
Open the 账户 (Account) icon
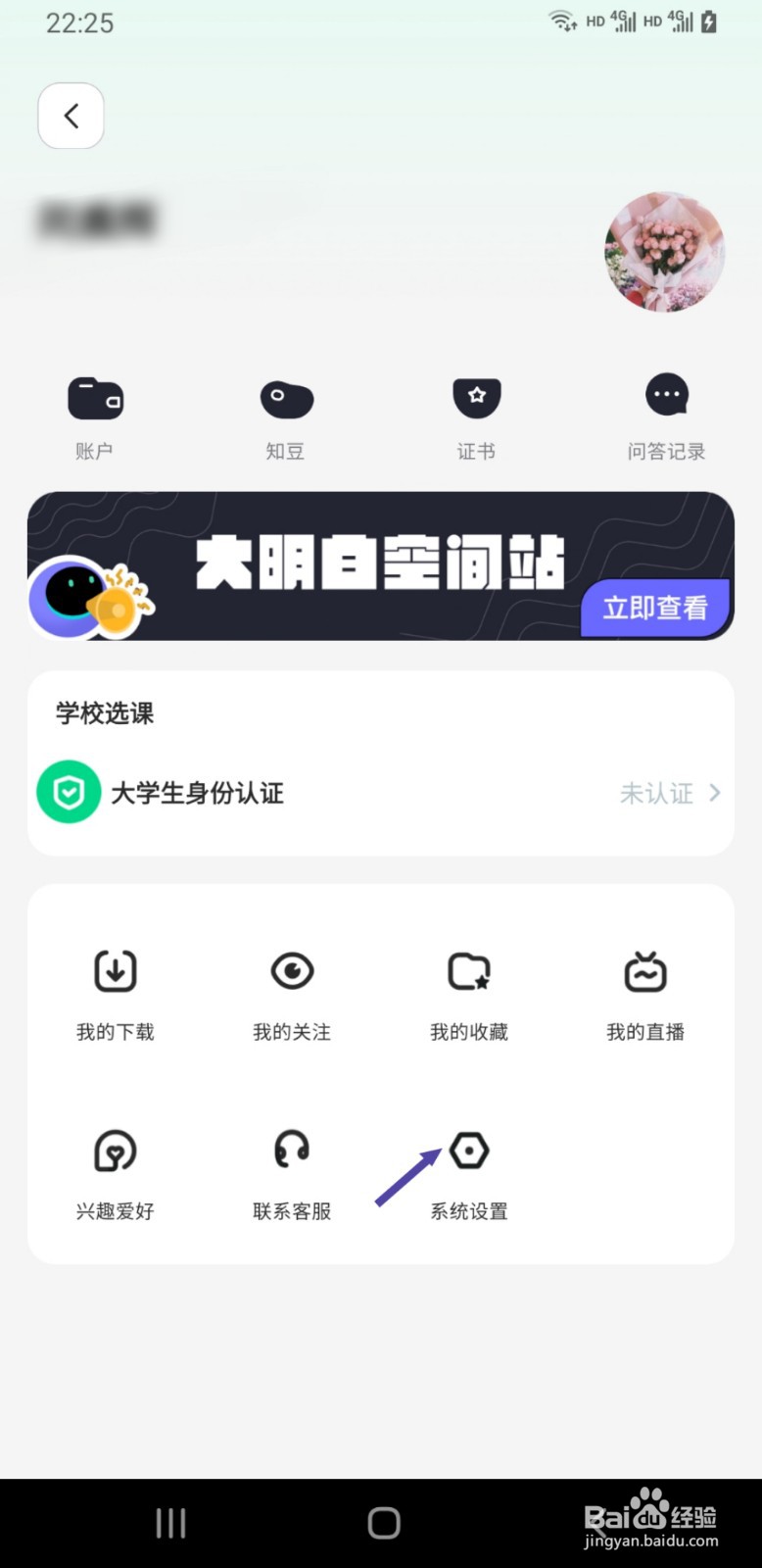[94, 399]
